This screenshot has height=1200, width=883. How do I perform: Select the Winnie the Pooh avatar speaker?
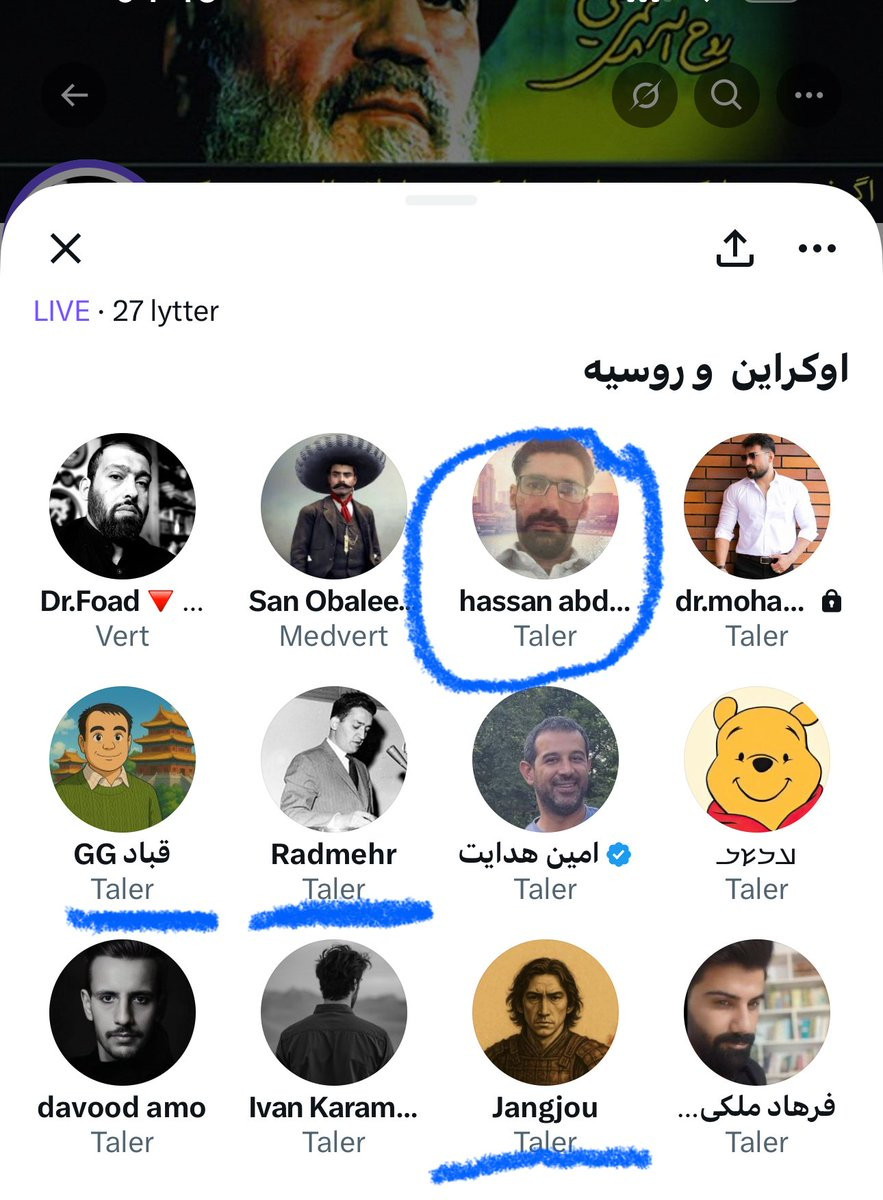(757, 759)
